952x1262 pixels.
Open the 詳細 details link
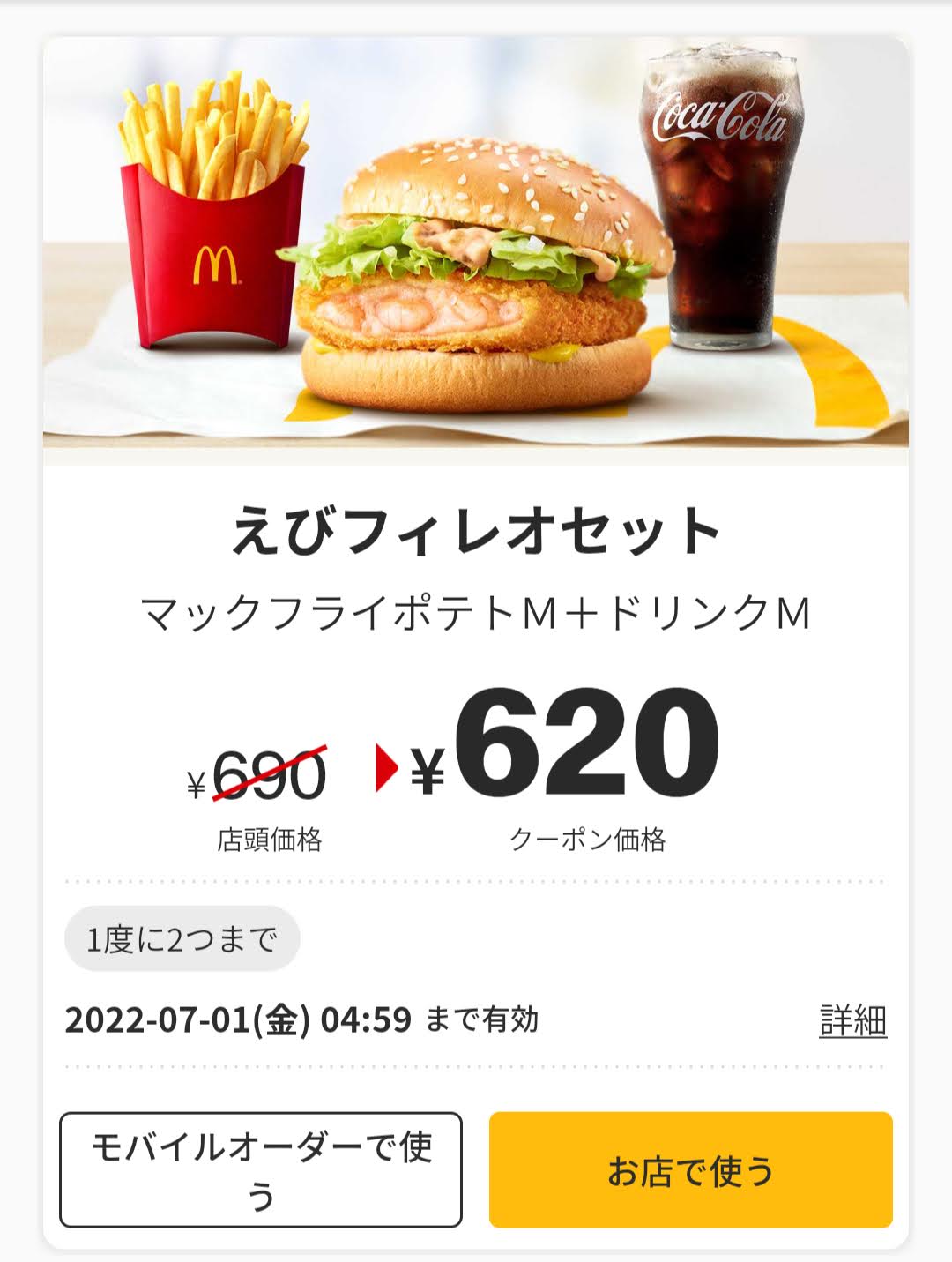point(852,1020)
